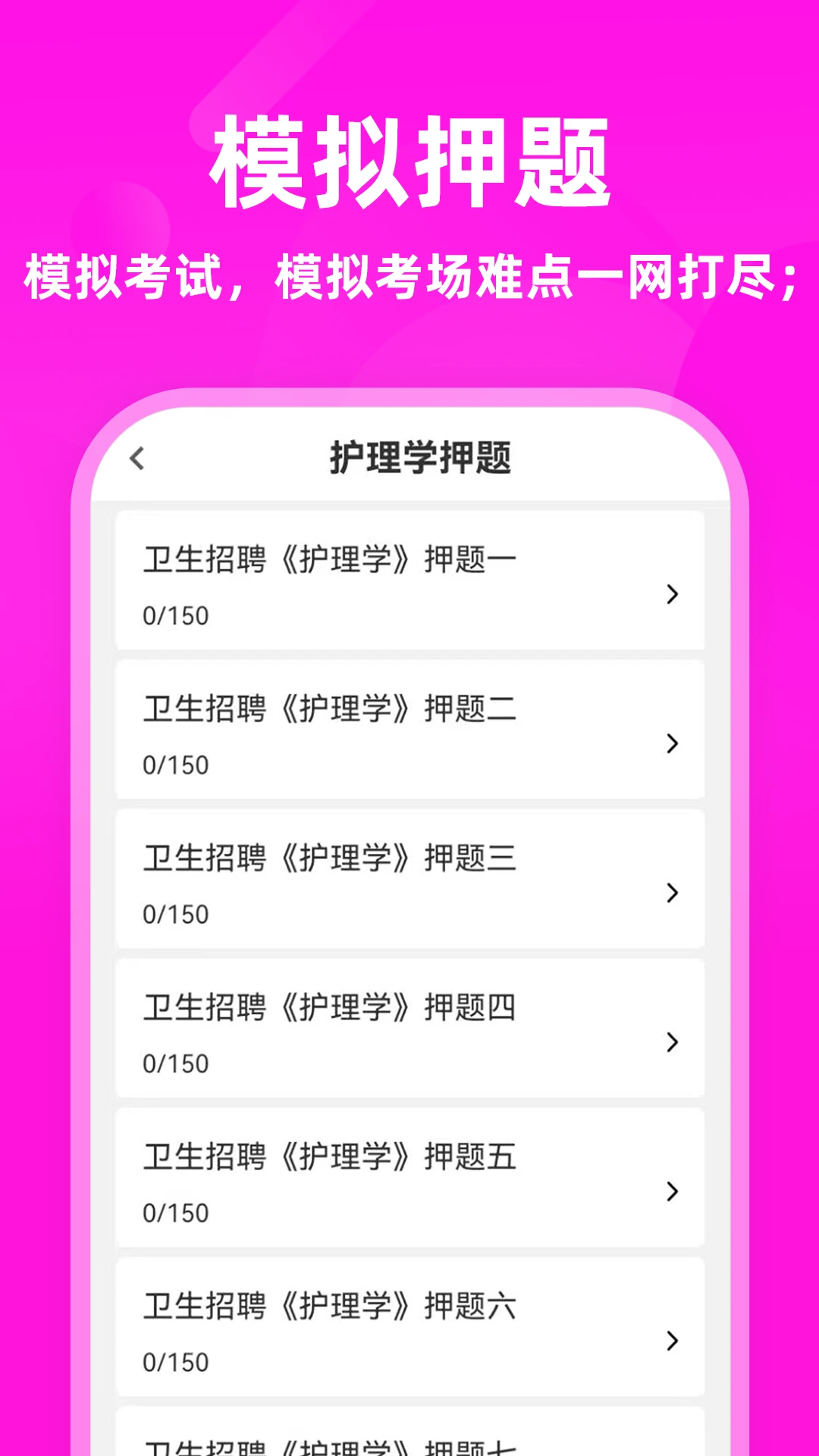This screenshot has width=819, height=1456.
Task: Click the arrow icon on 押题六 row
Action: 672,1340
